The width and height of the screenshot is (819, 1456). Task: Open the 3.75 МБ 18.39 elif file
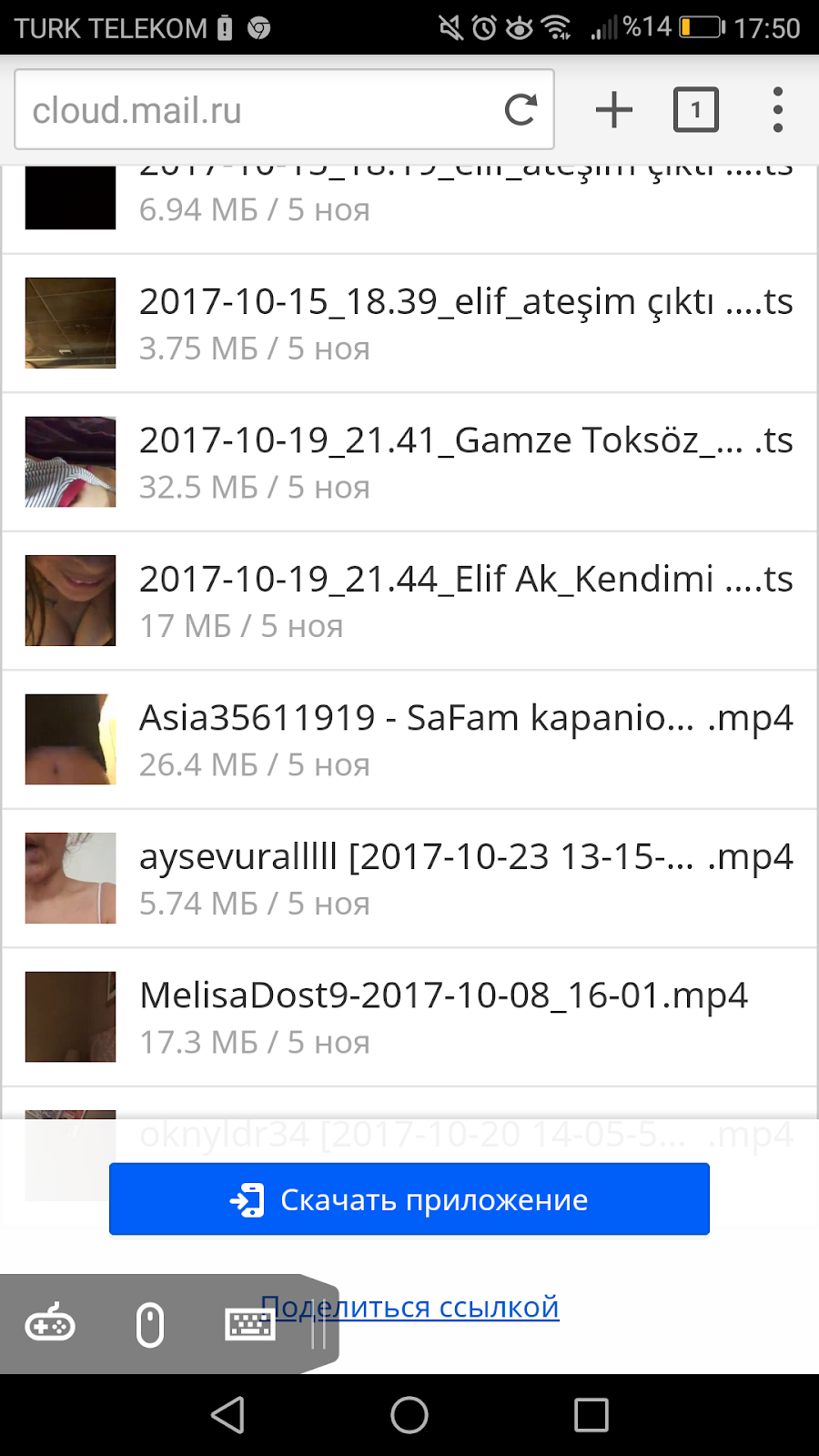pos(464,324)
